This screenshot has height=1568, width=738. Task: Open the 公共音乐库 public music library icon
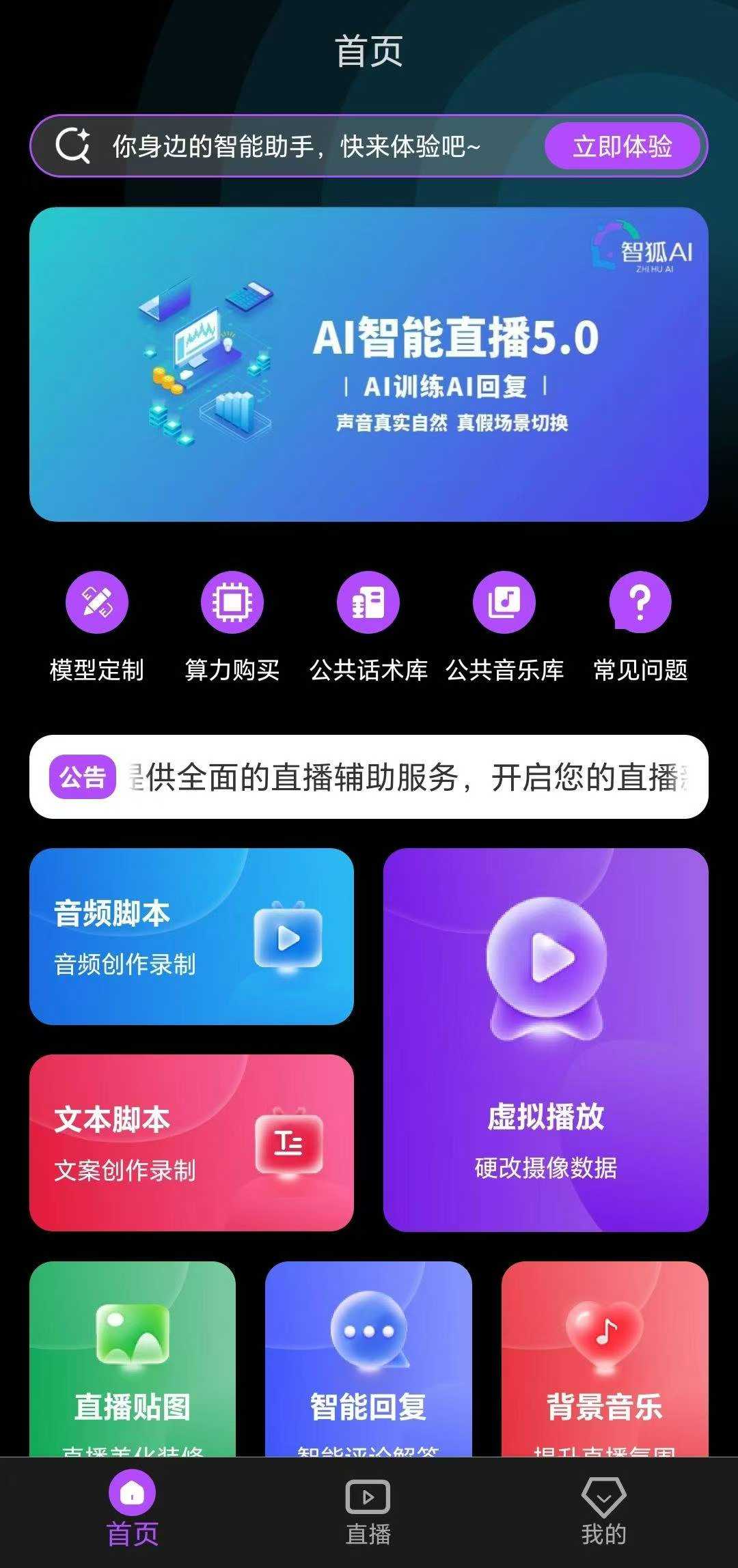point(504,602)
